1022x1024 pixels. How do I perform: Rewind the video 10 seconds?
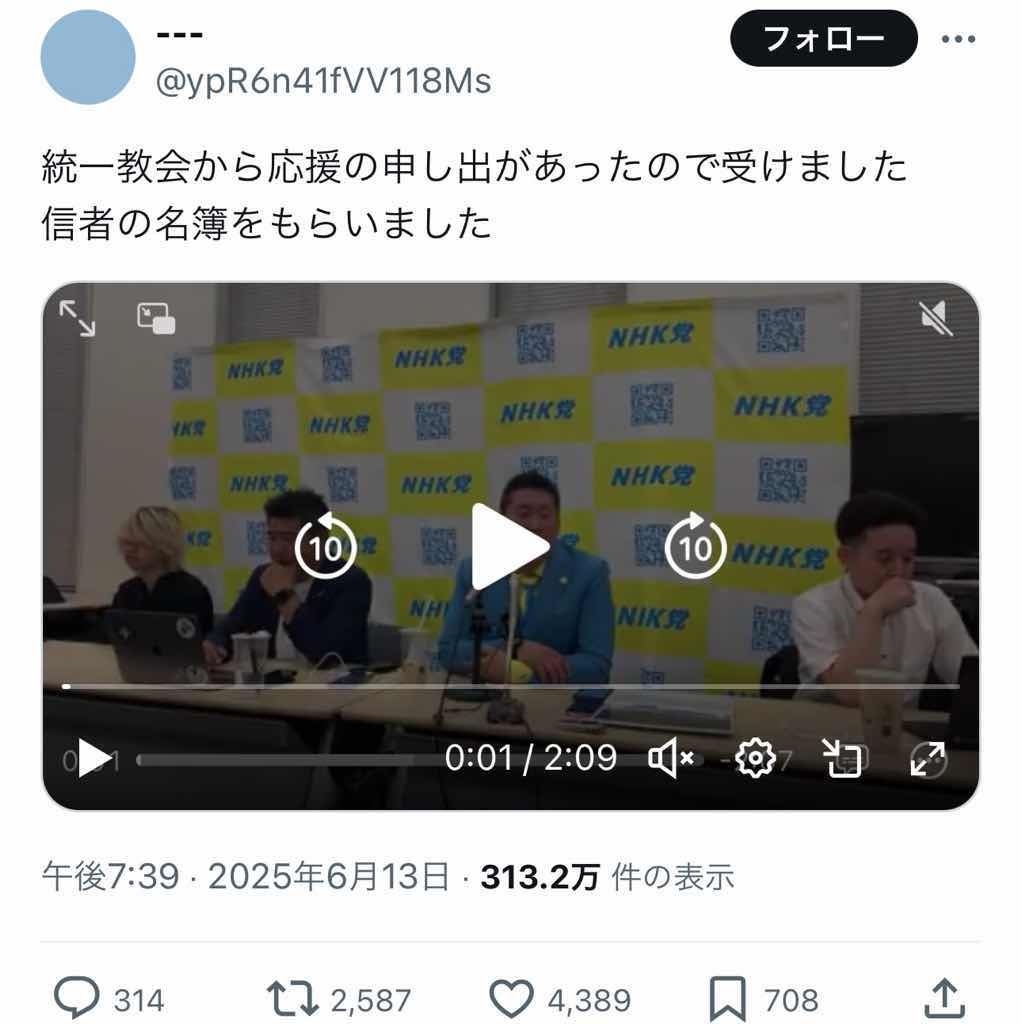(x=326, y=546)
